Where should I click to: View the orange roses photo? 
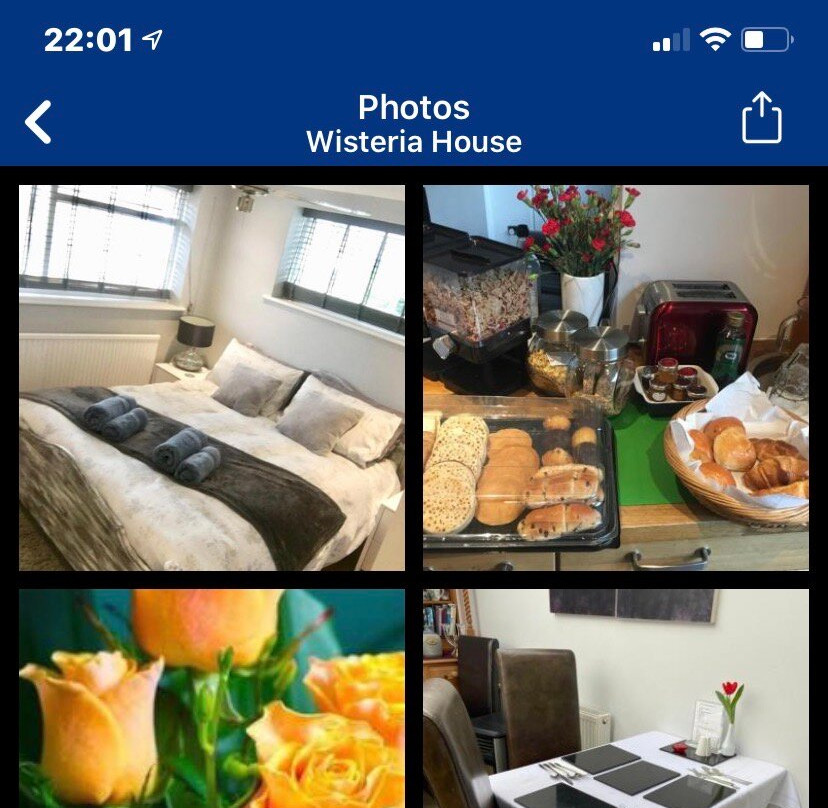[x=212, y=698]
